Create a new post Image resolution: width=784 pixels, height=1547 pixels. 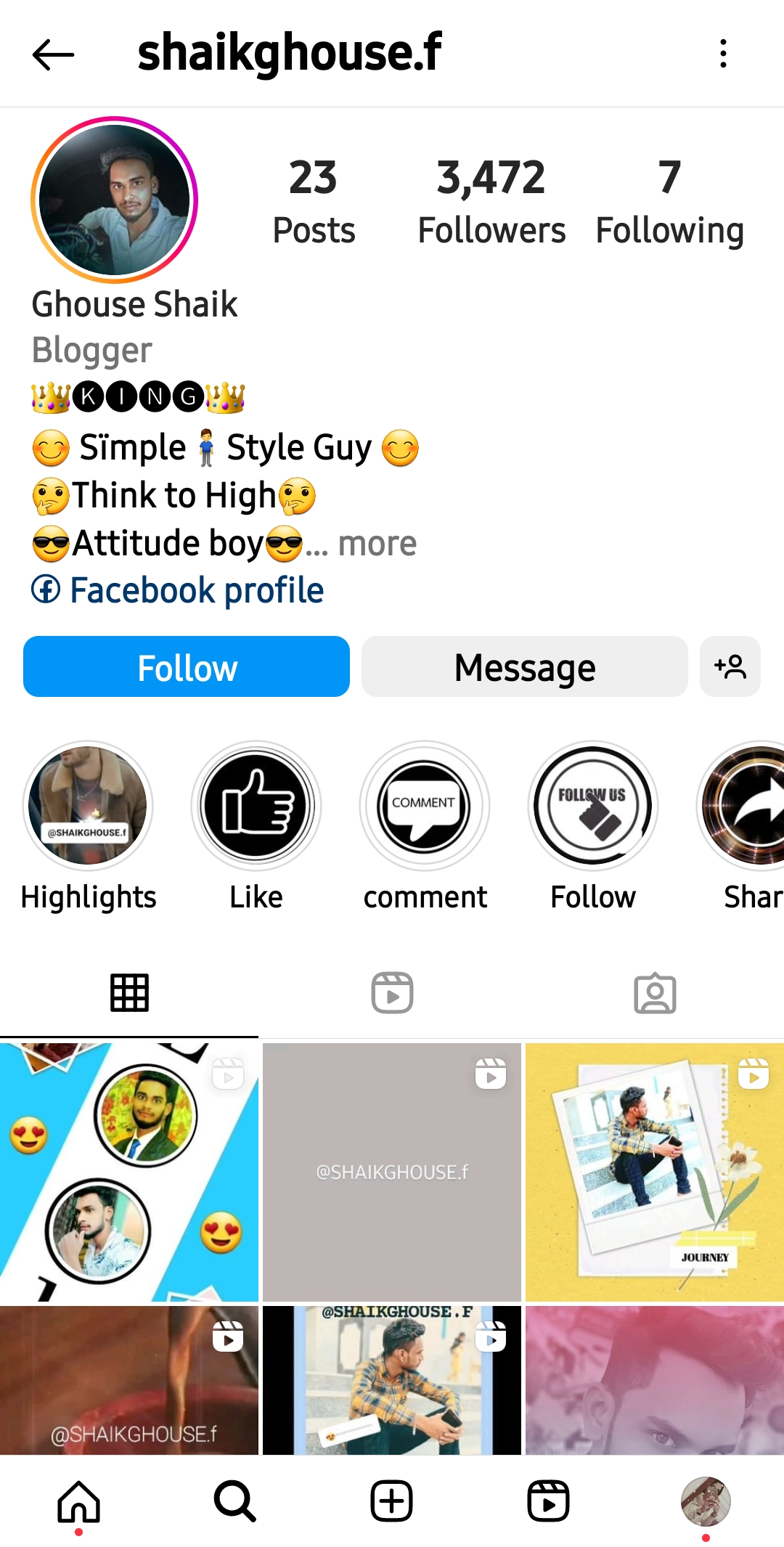coord(392,1501)
